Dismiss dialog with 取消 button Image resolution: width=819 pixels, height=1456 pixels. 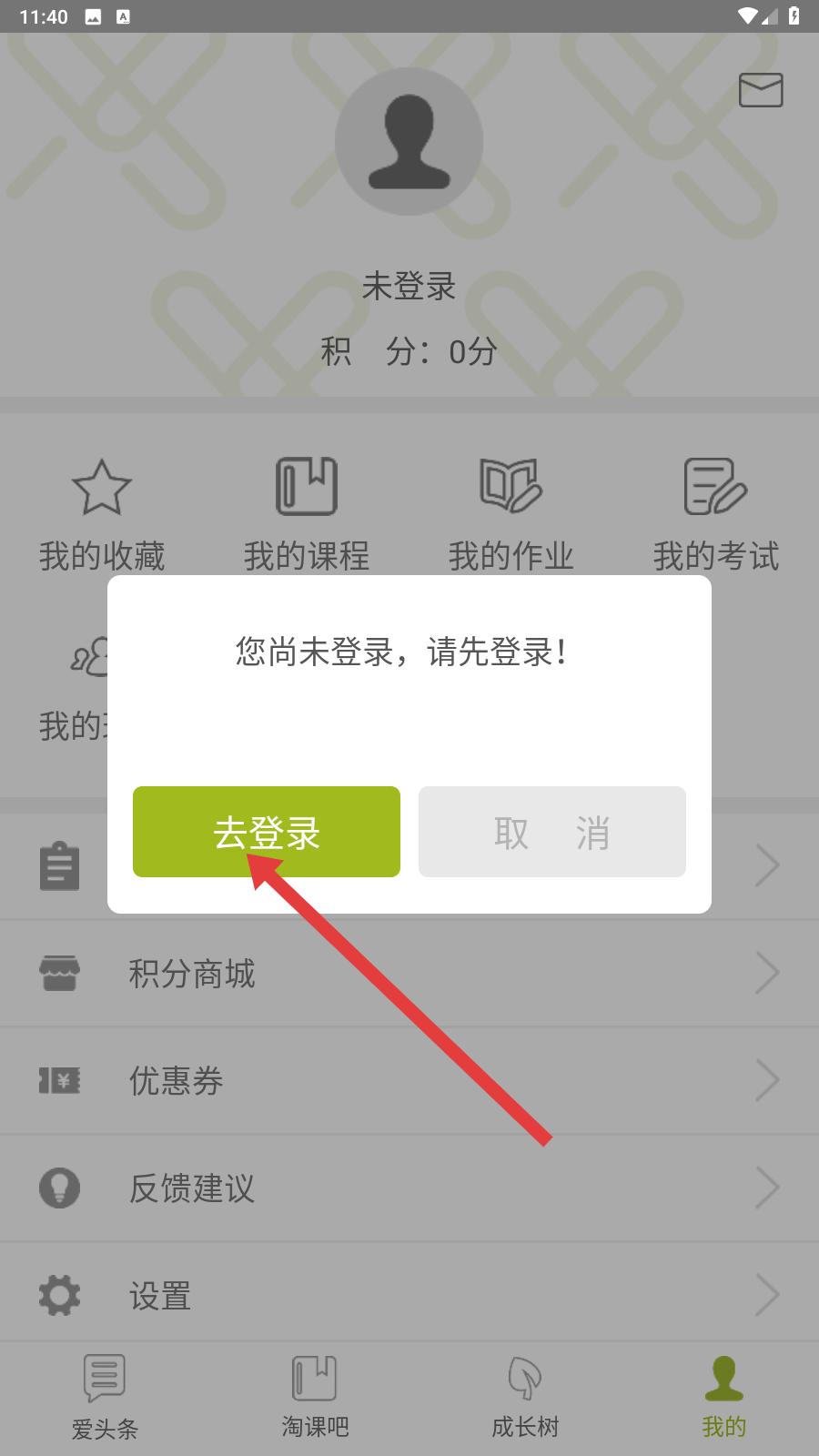(552, 832)
